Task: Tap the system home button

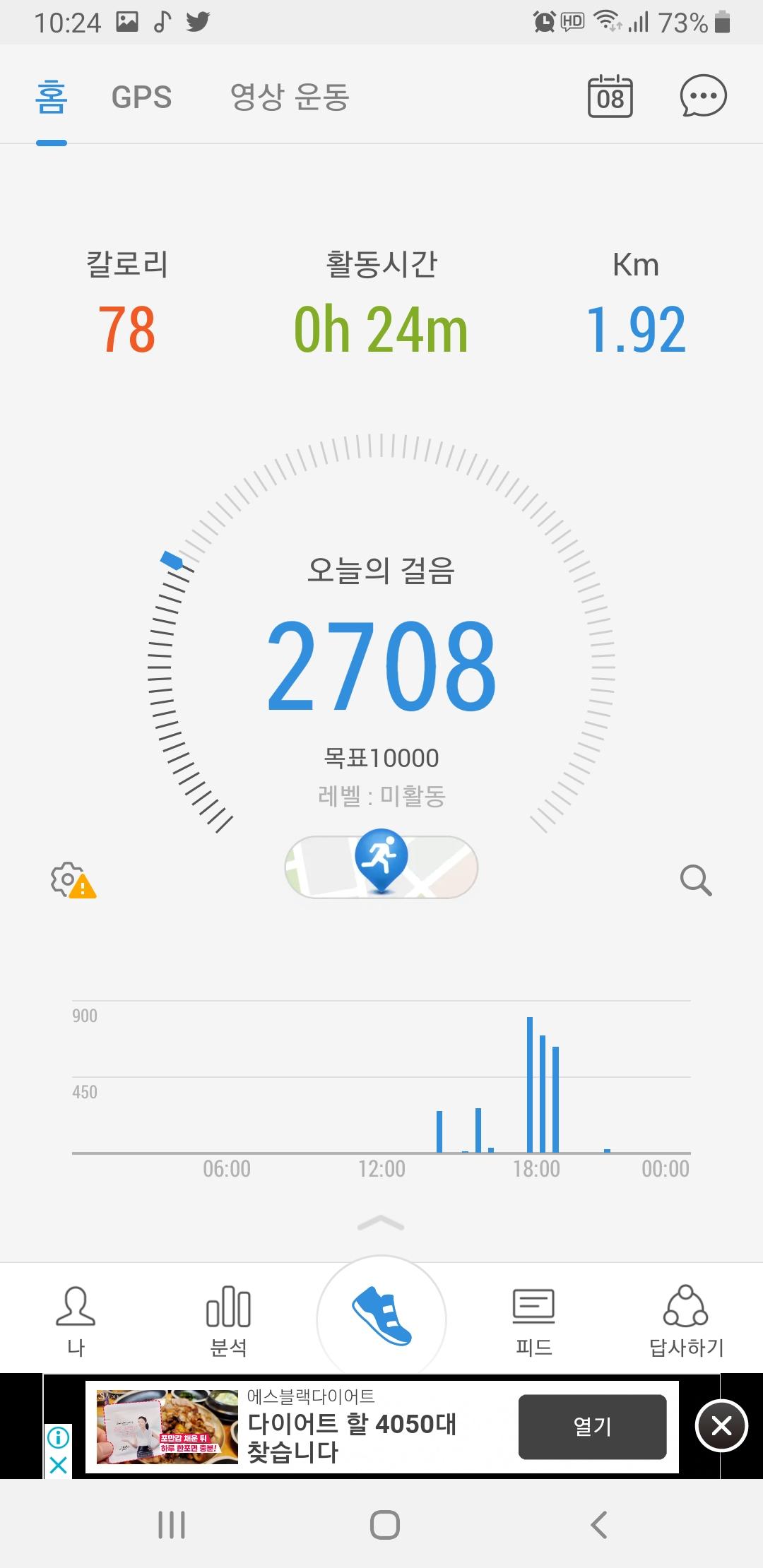Action: [x=384, y=1524]
